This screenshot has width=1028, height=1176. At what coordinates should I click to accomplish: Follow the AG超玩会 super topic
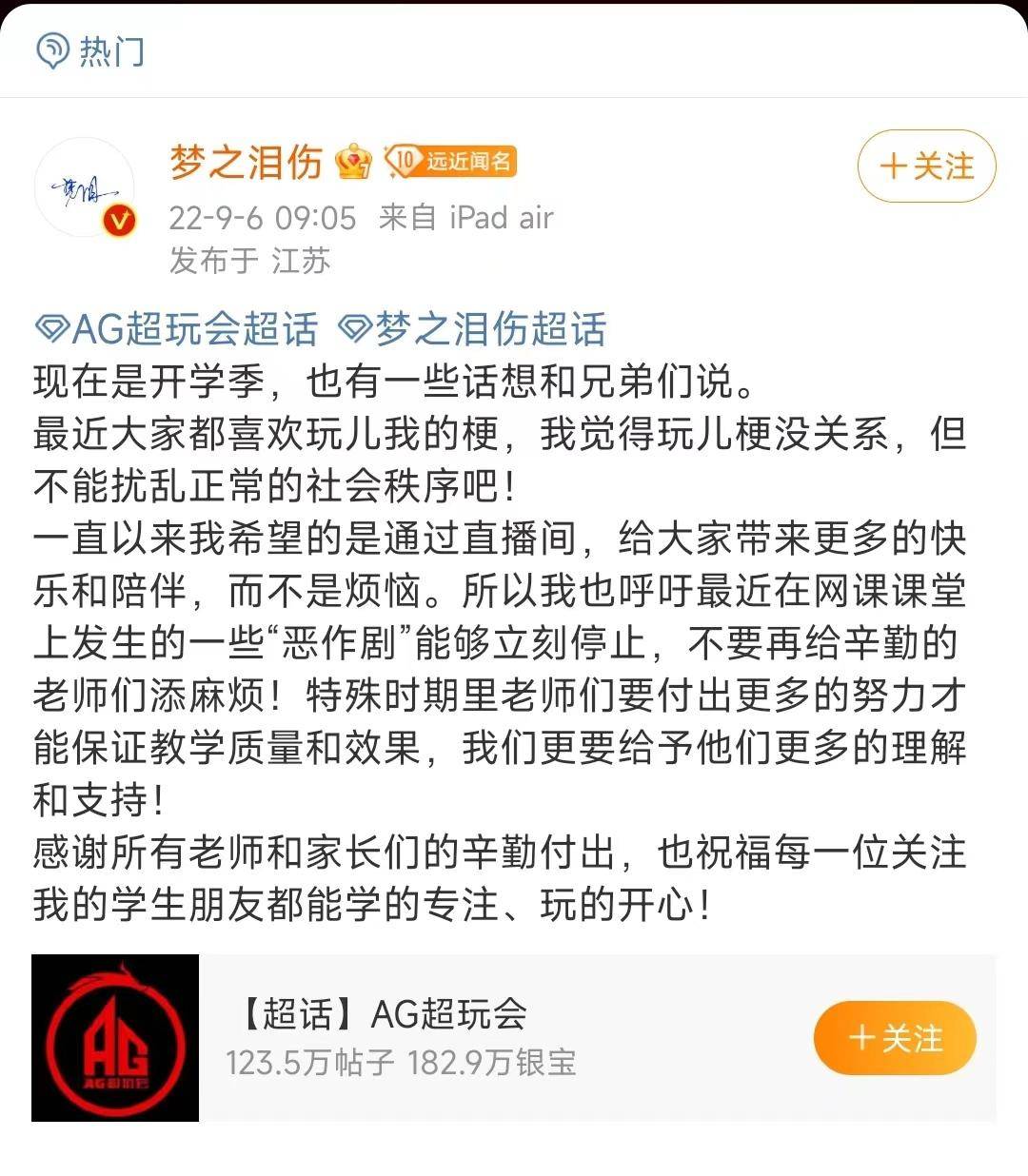(x=895, y=1037)
